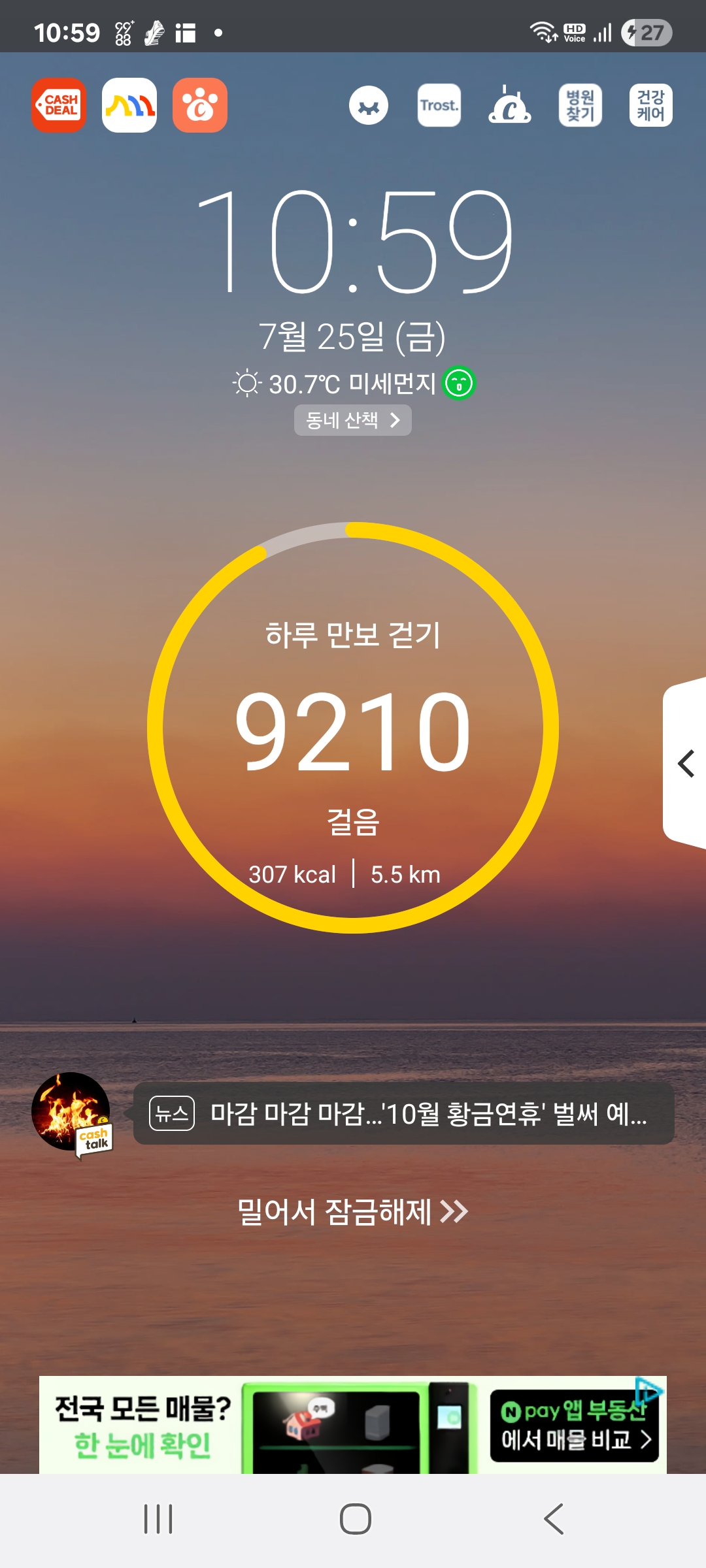Open the Trost shortcut
The height and width of the screenshot is (1568, 706).
pyautogui.click(x=439, y=105)
